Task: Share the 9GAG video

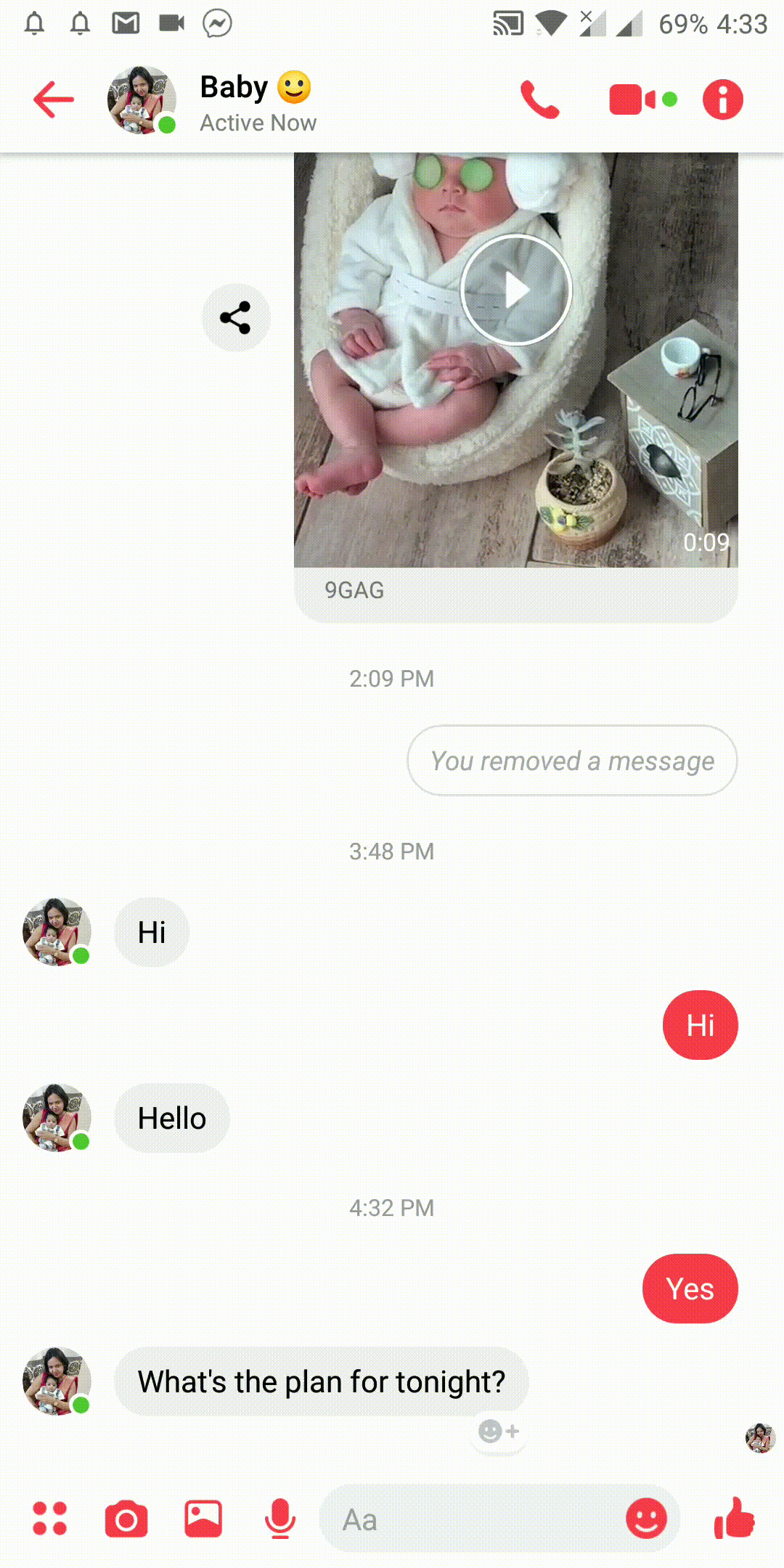Action: [x=236, y=318]
